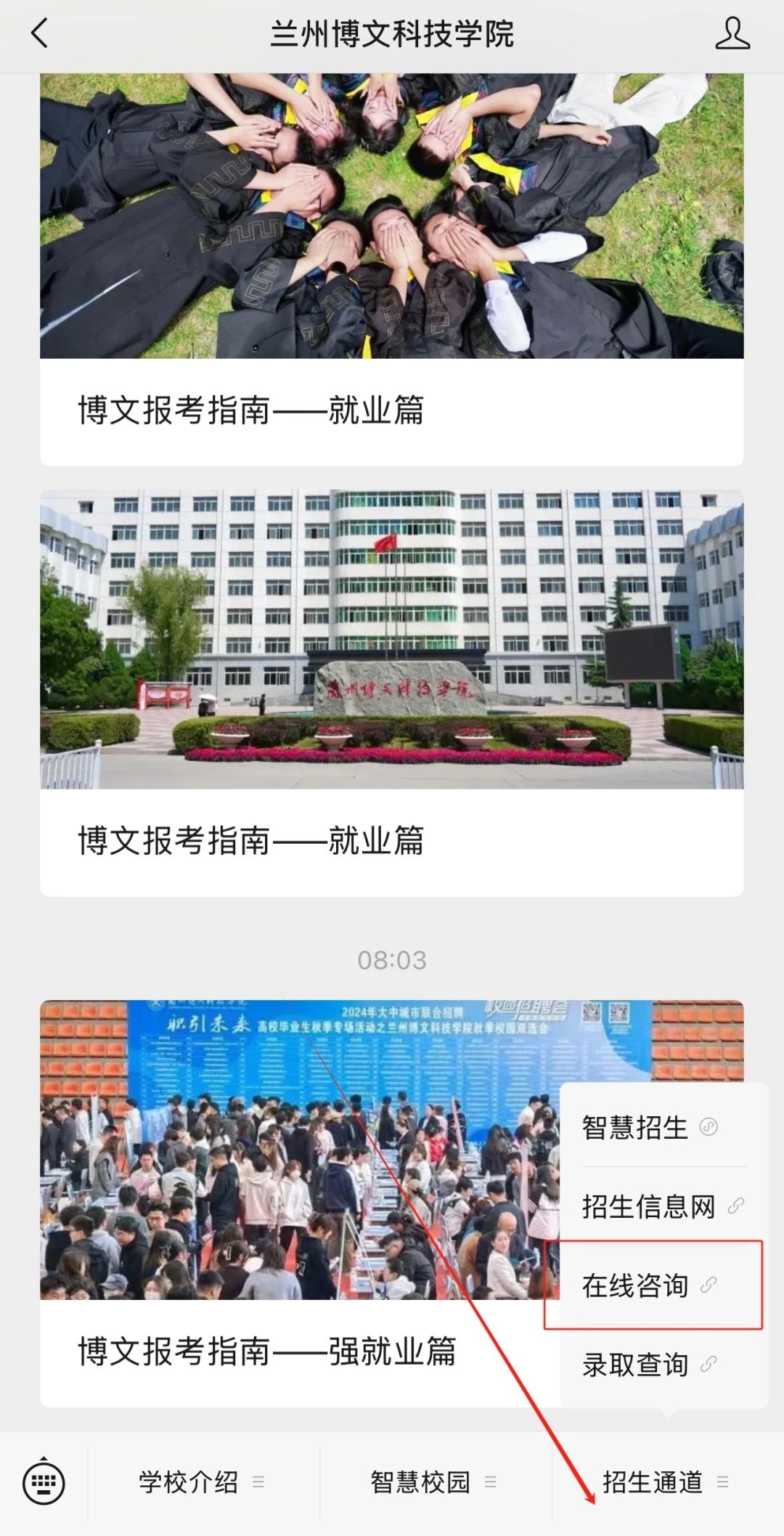Open the account profile icon

pyautogui.click(x=732, y=34)
